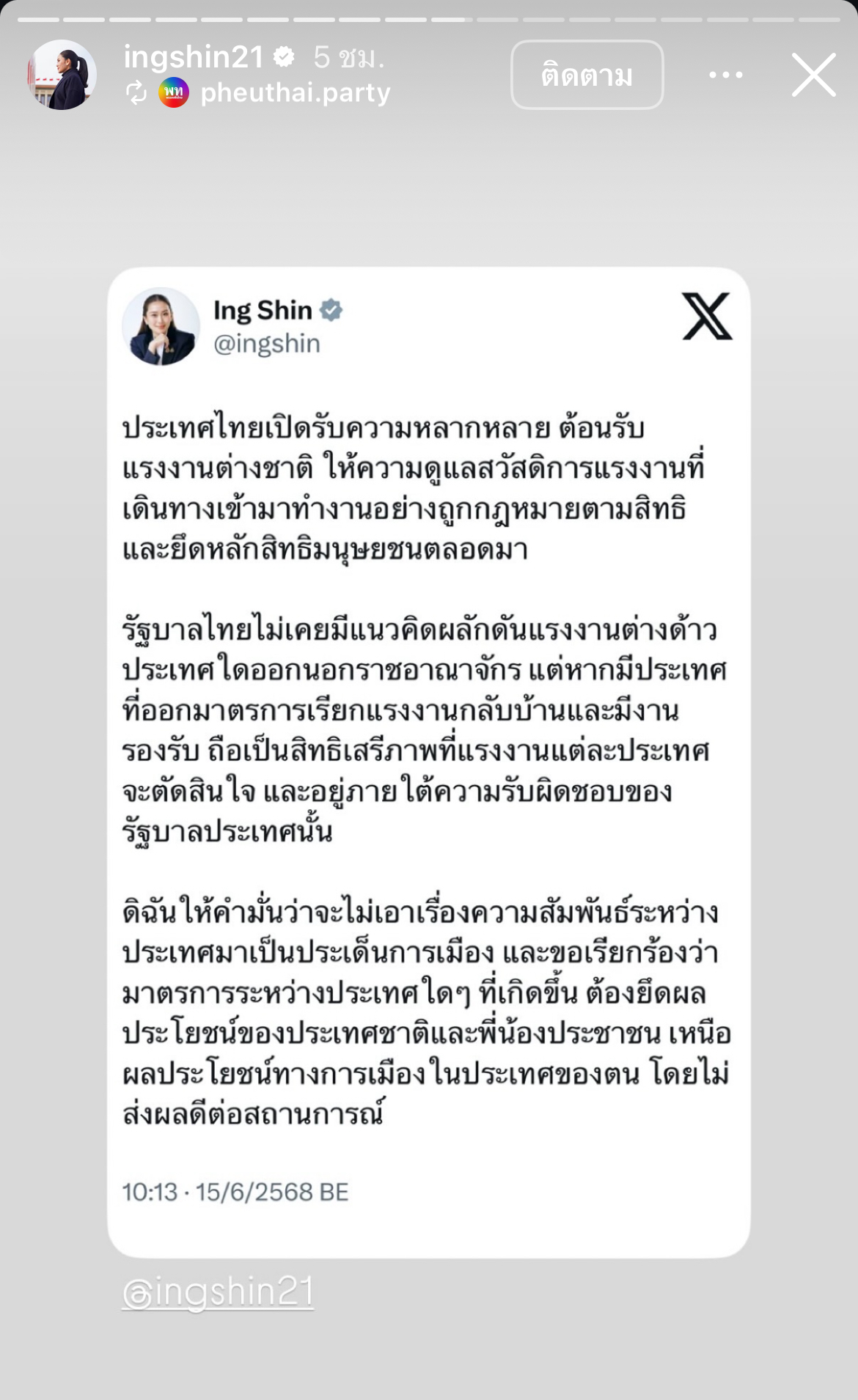The image size is (858, 1400).
Task: Open the ingshin21 username link
Action: 194,57
